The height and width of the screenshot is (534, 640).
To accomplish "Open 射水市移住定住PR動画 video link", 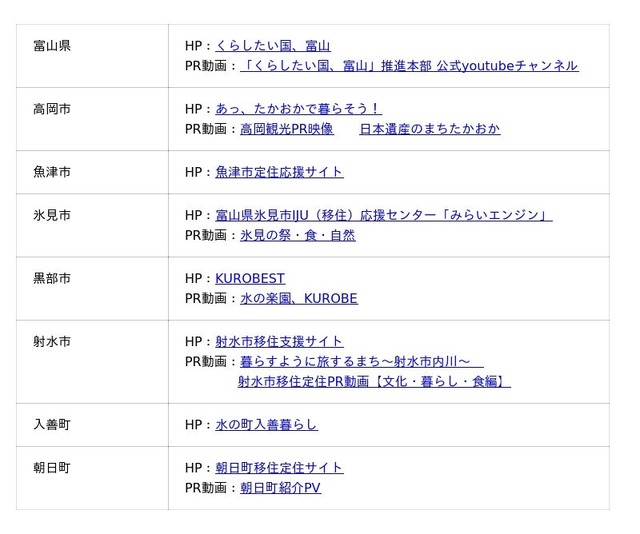I will 374,382.
